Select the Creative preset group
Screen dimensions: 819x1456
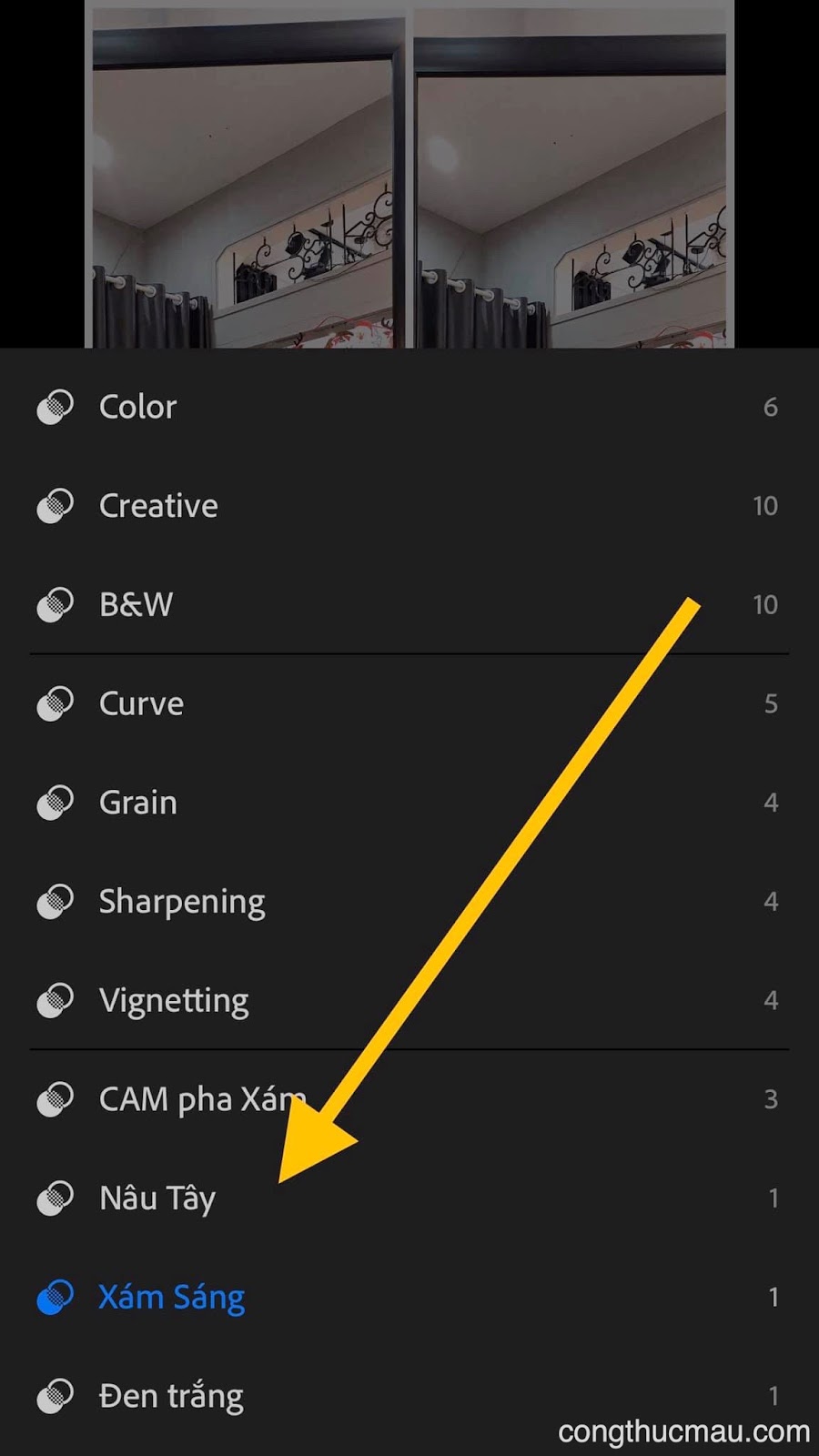[158, 506]
